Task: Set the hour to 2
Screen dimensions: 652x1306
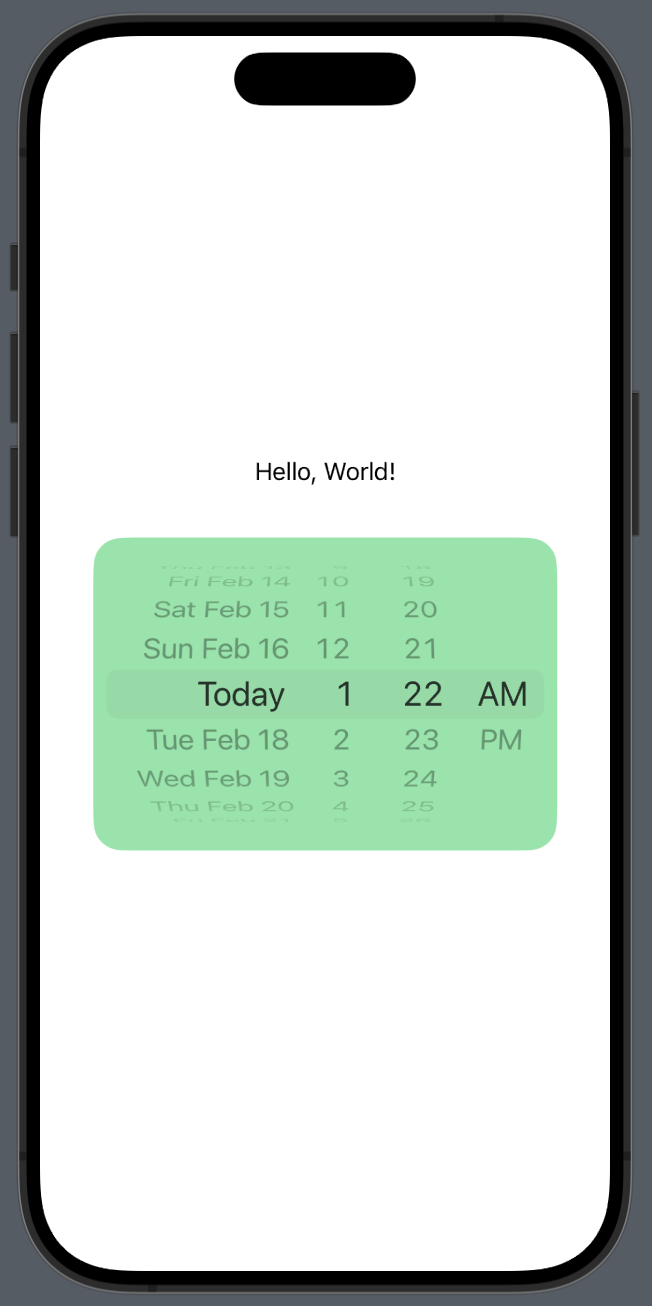Action: 341,740
